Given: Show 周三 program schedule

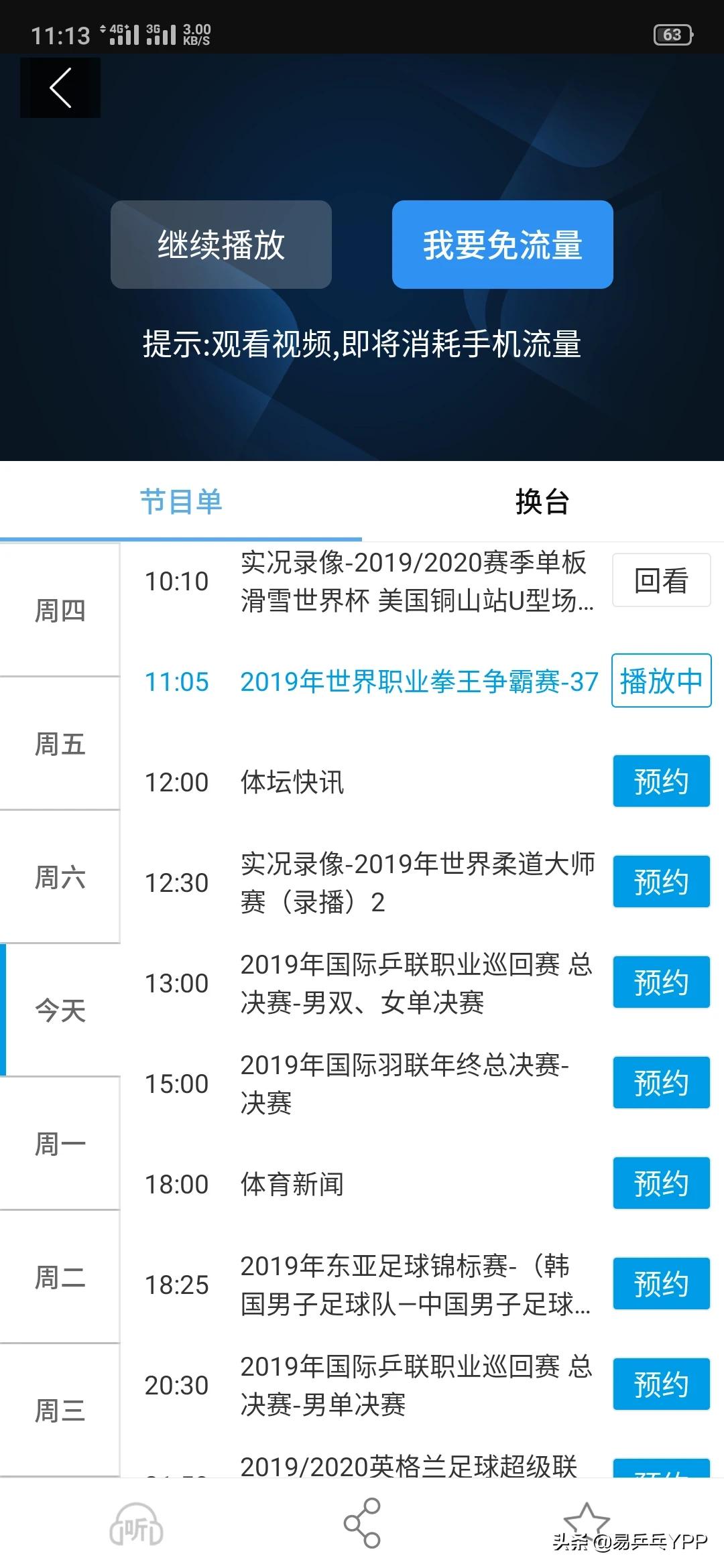Looking at the screenshot, I should coord(60,1411).
